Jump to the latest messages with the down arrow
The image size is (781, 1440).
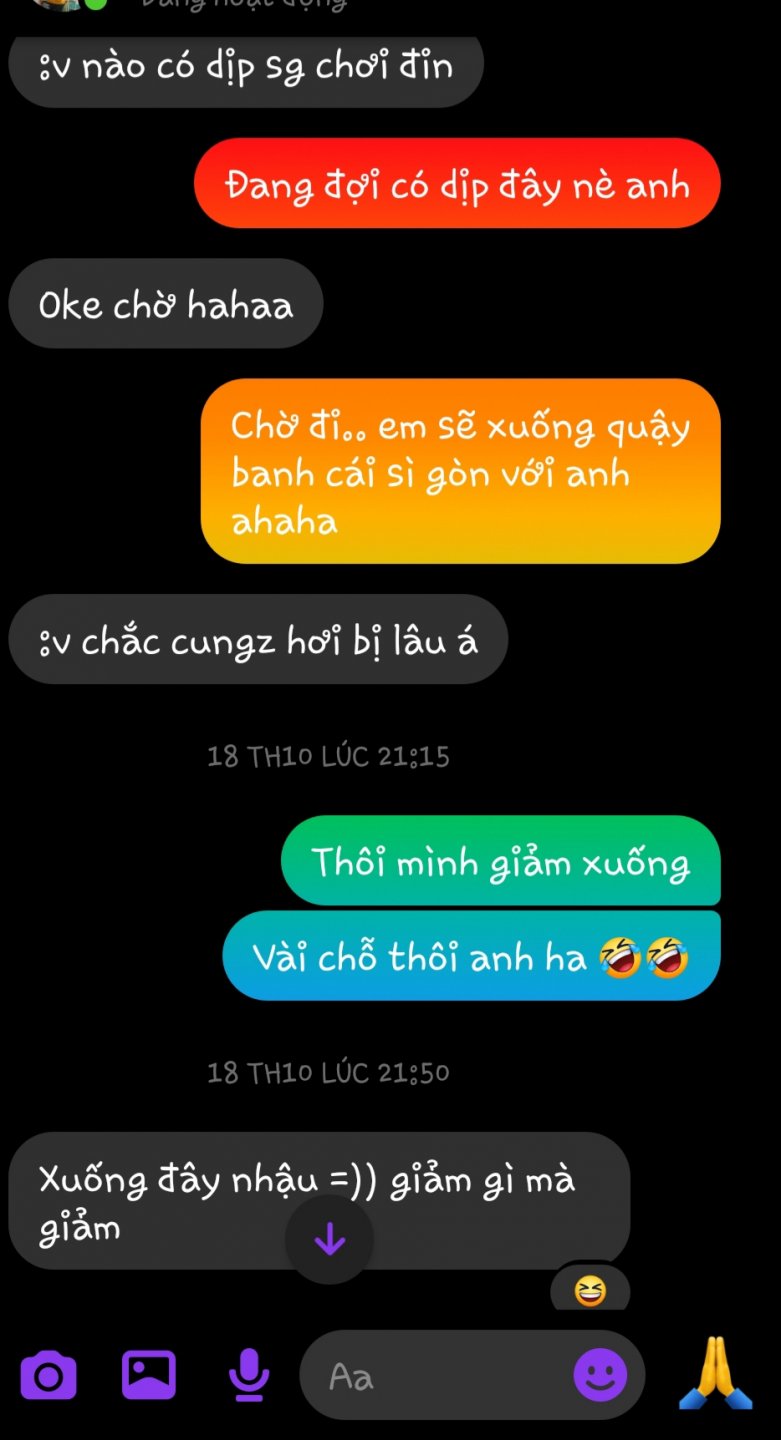pos(329,1240)
